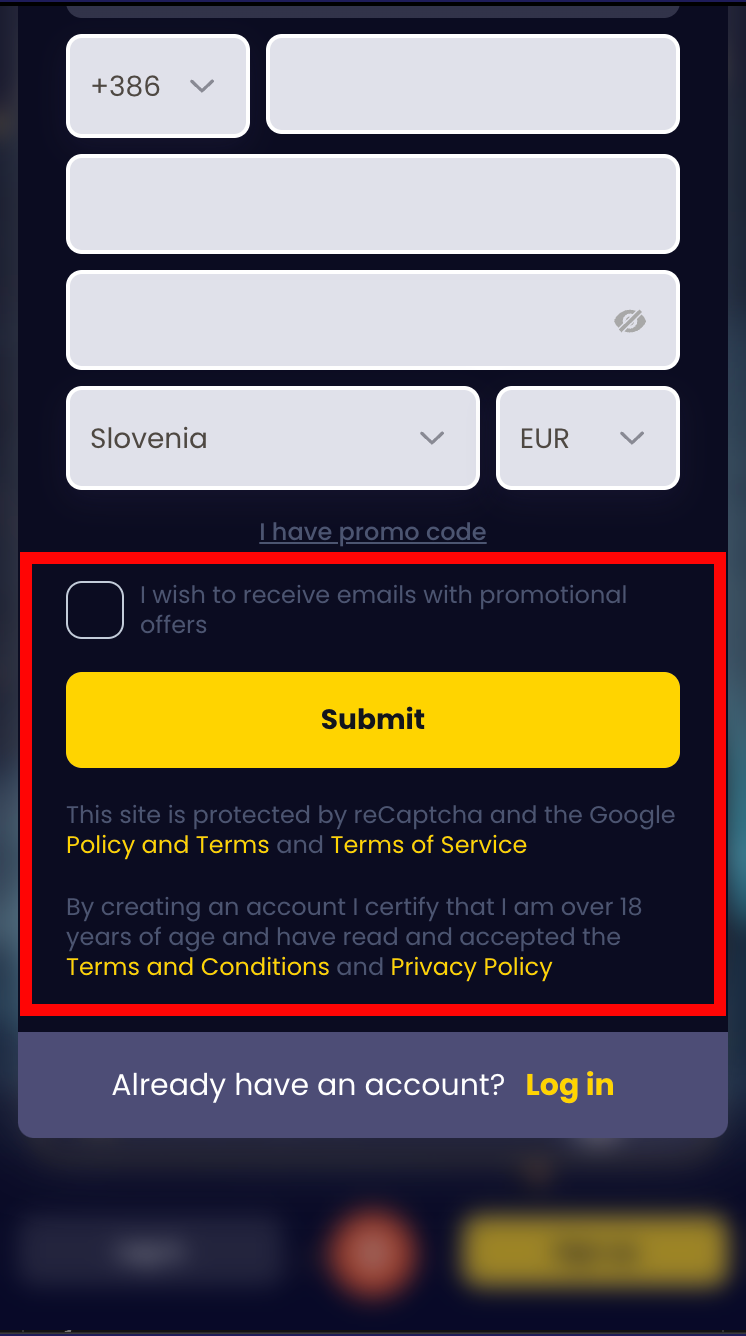This screenshot has height=1336, width=746.
Task: Check the promotional emails checkbox
Action: [95, 610]
